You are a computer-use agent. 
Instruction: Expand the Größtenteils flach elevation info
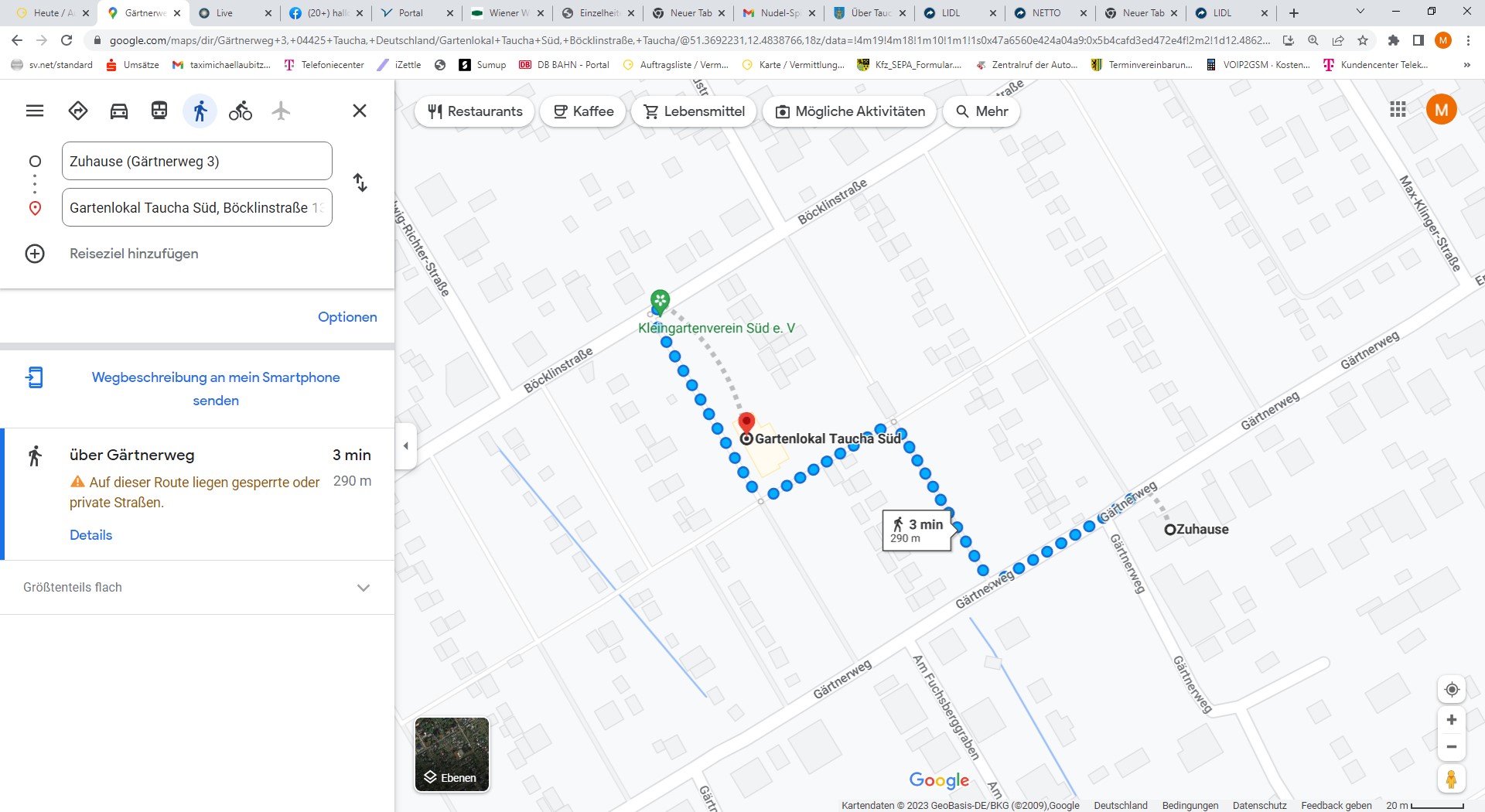[363, 588]
